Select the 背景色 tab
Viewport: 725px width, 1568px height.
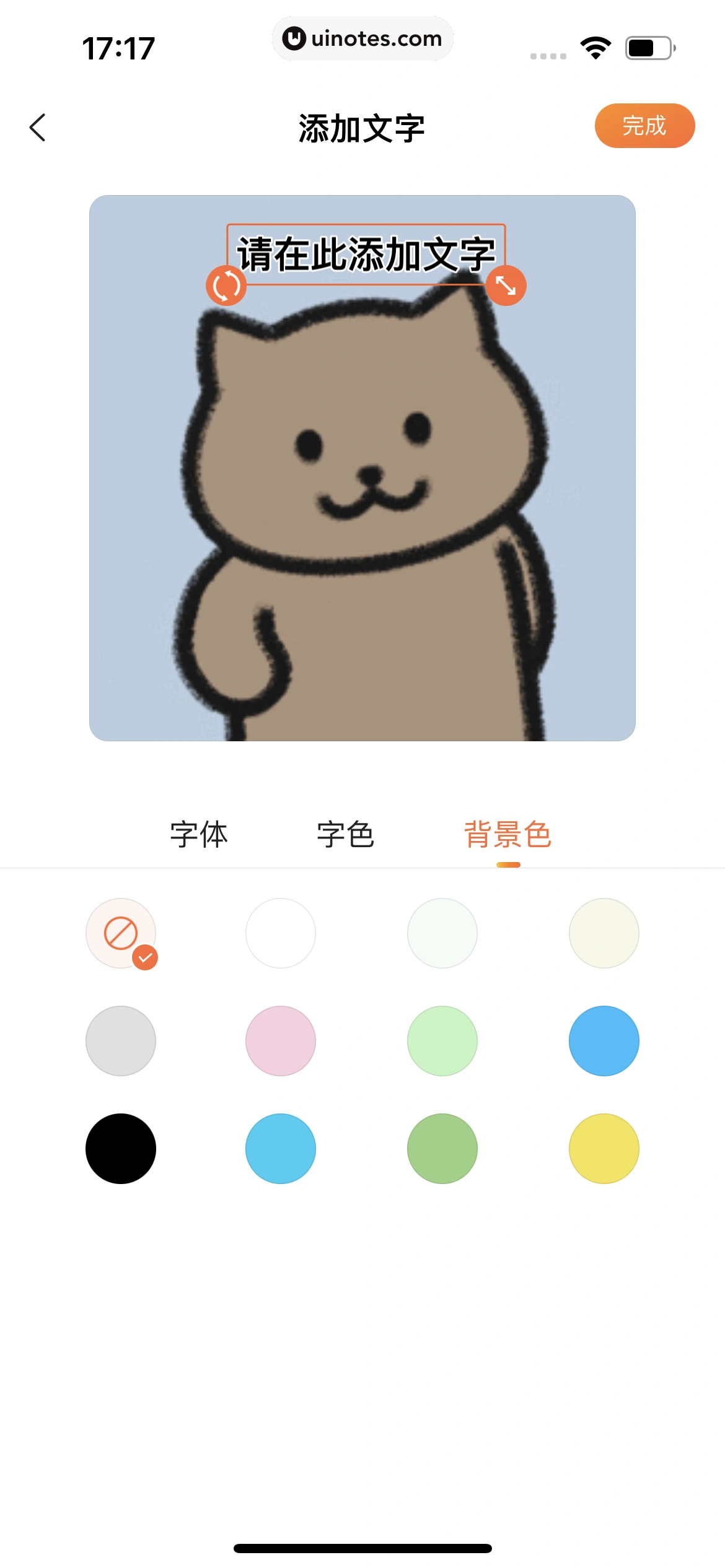[x=507, y=834]
